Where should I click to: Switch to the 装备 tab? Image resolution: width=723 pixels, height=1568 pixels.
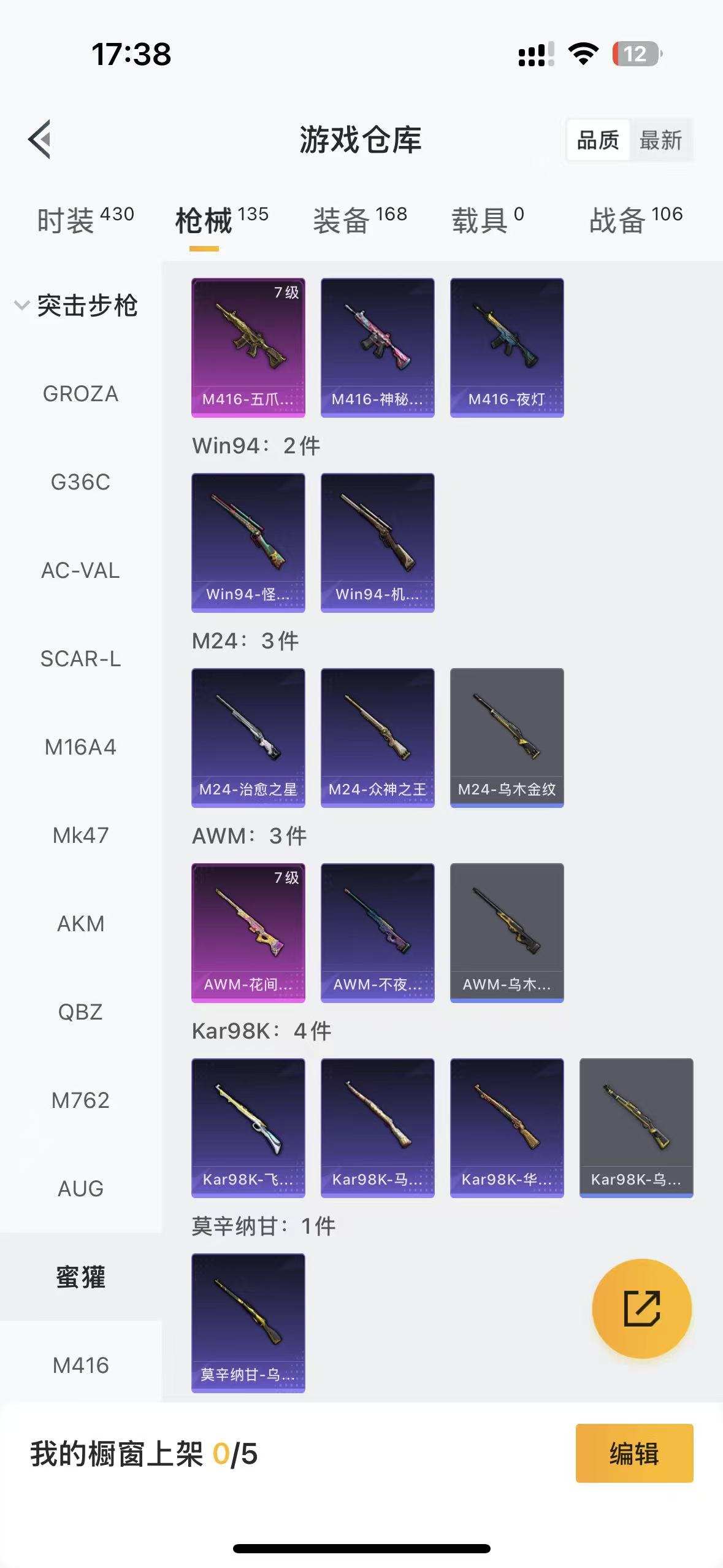(x=360, y=220)
